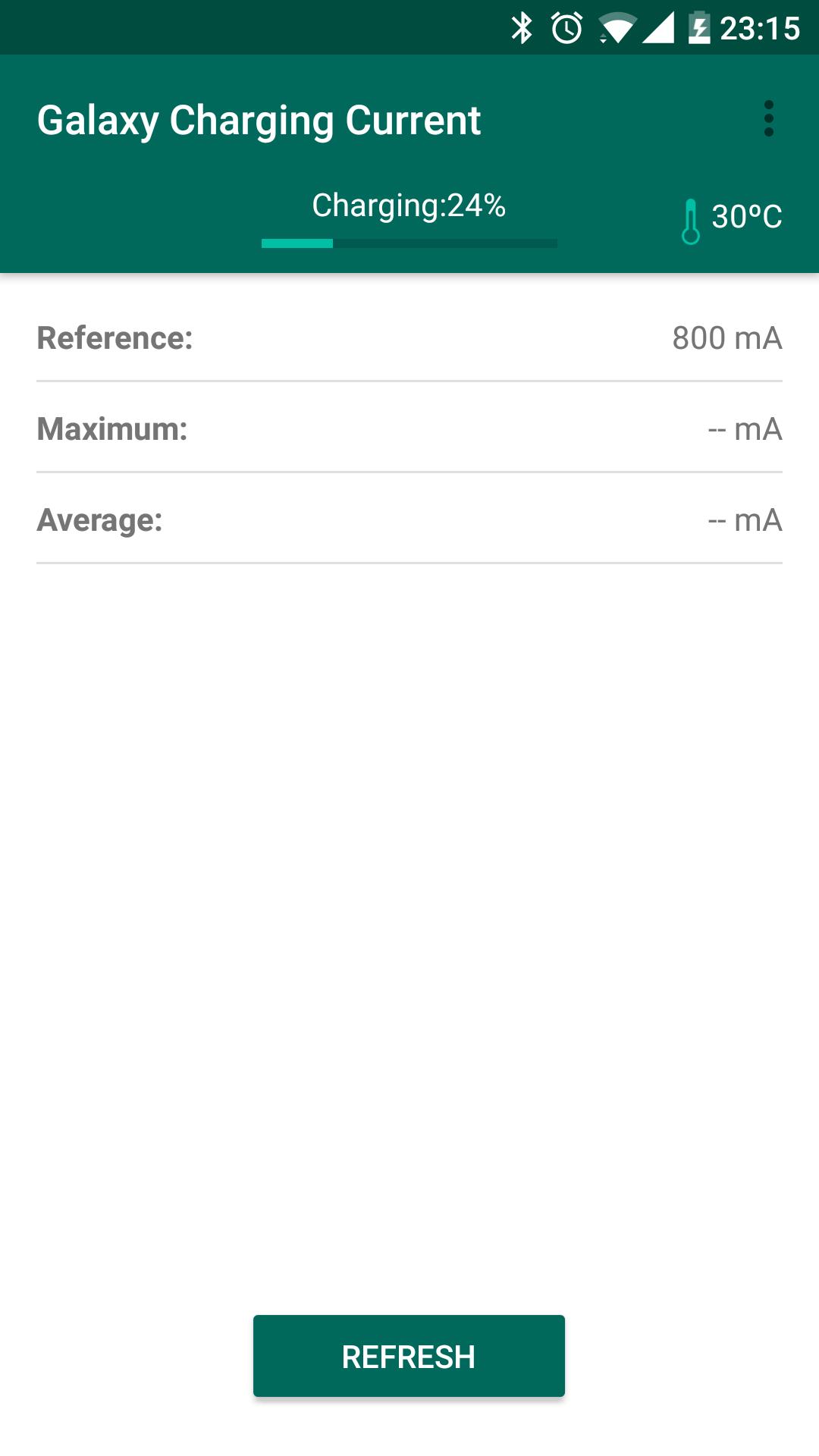Tap the Galaxy Charging Current title
The width and height of the screenshot is (819, 1456).
(259, 119)
